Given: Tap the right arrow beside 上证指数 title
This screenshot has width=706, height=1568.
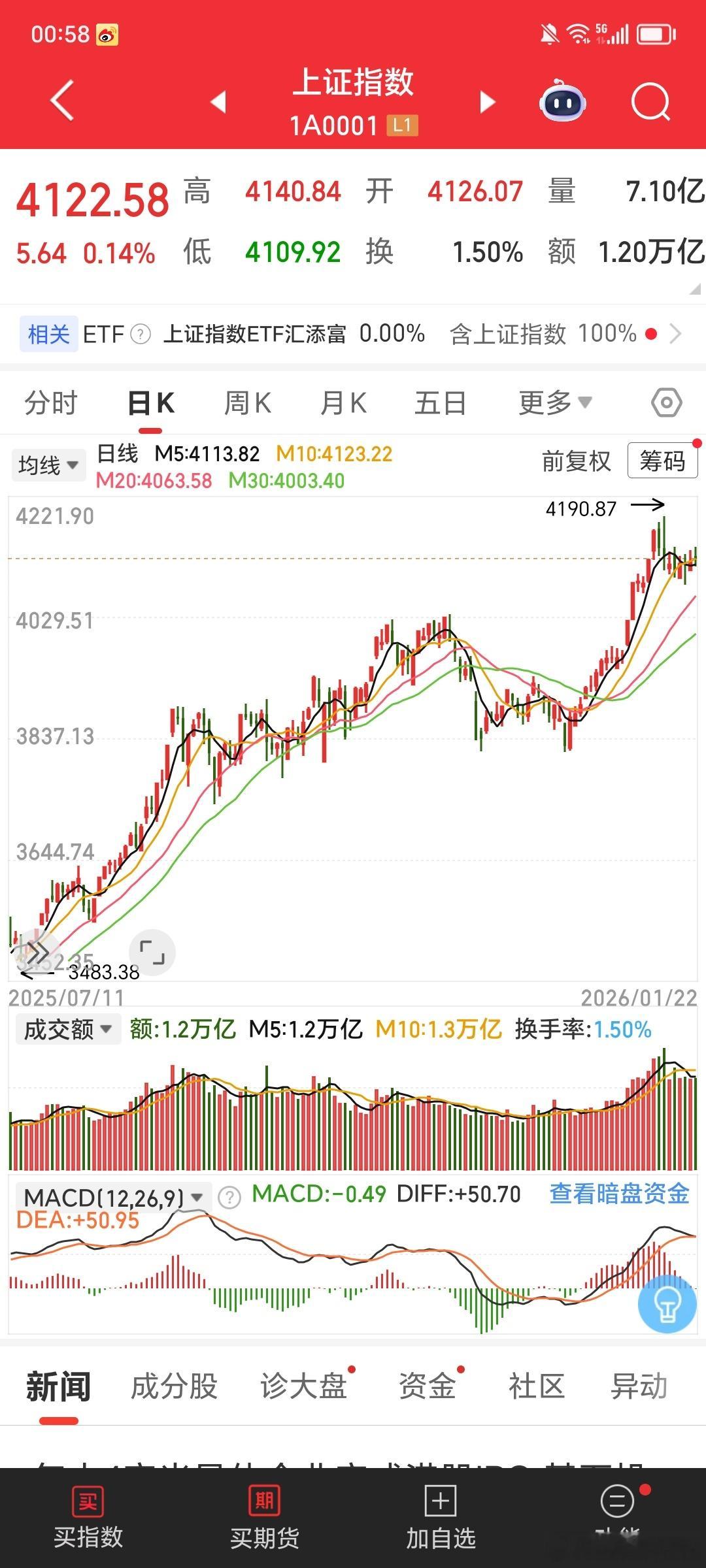Looking at the screenshot, I should [x=486, y=103].
